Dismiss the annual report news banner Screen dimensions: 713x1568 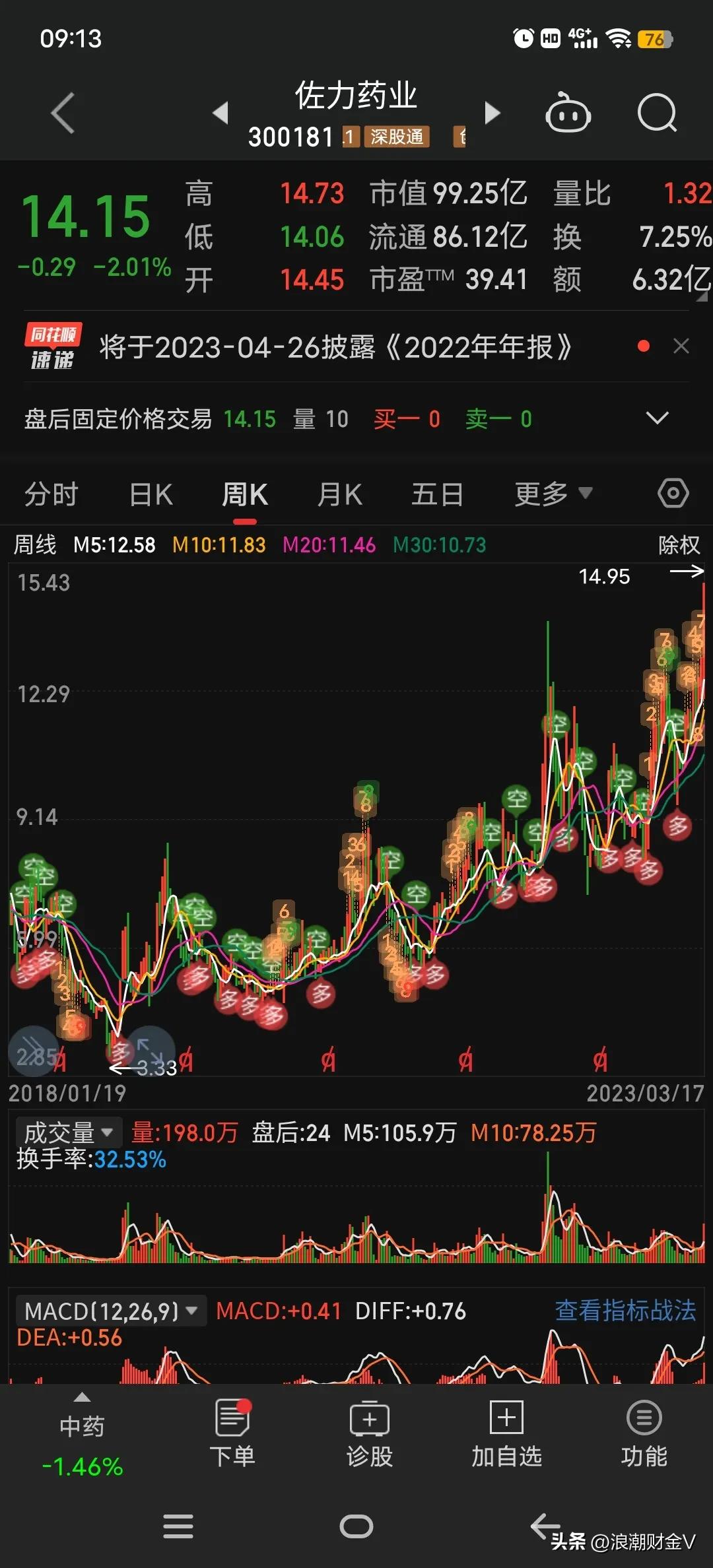tap(682, 346)
